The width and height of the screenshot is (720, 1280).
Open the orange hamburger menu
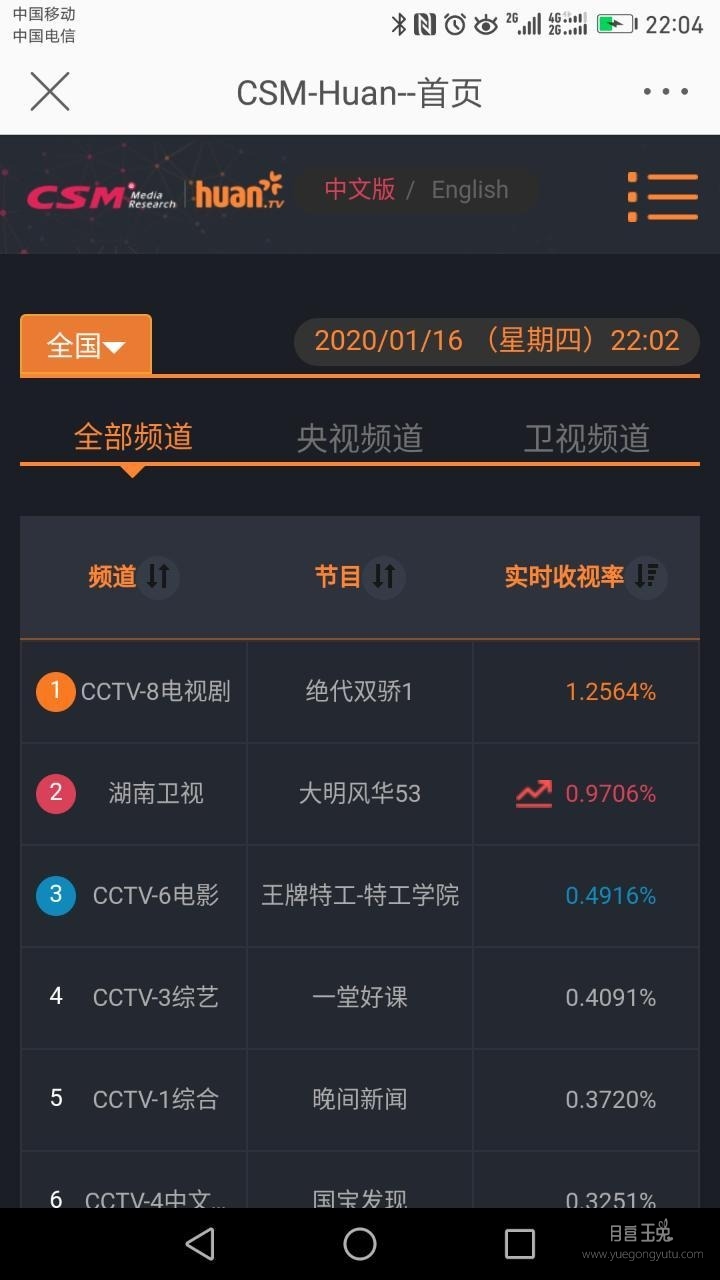click(x=663, y=196)
